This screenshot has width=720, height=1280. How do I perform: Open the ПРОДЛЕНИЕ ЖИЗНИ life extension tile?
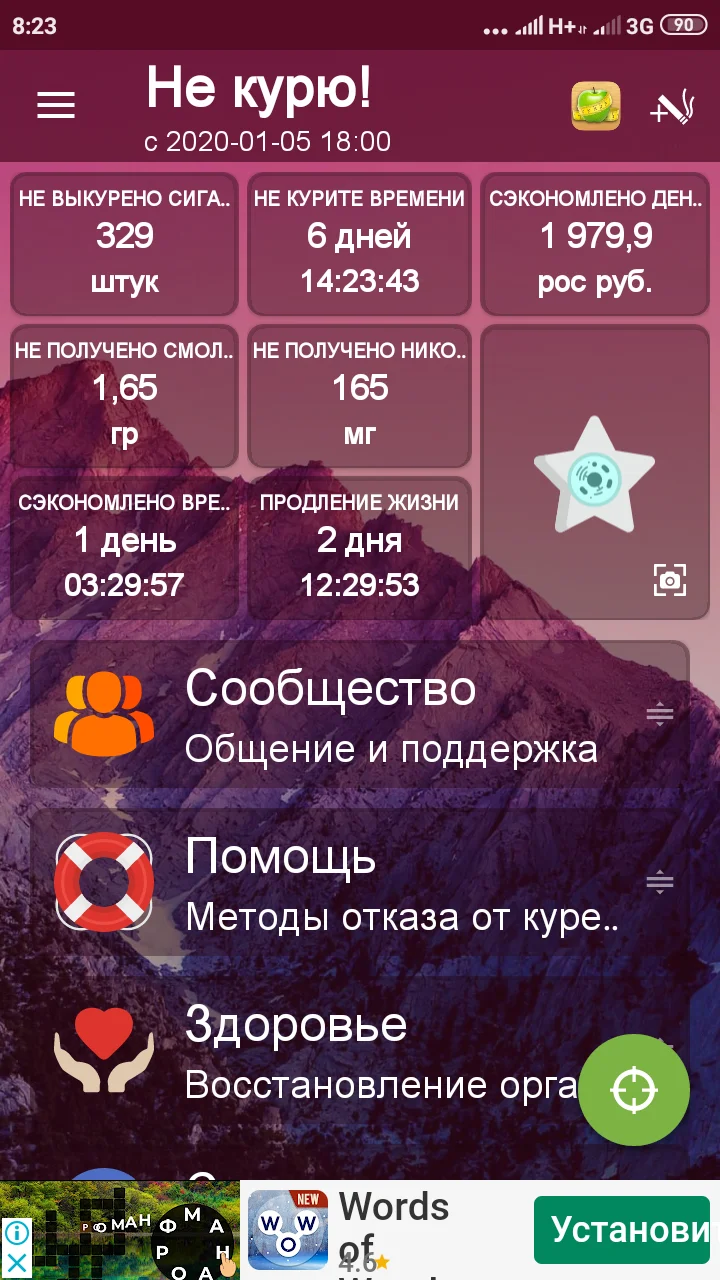[359, 547]
